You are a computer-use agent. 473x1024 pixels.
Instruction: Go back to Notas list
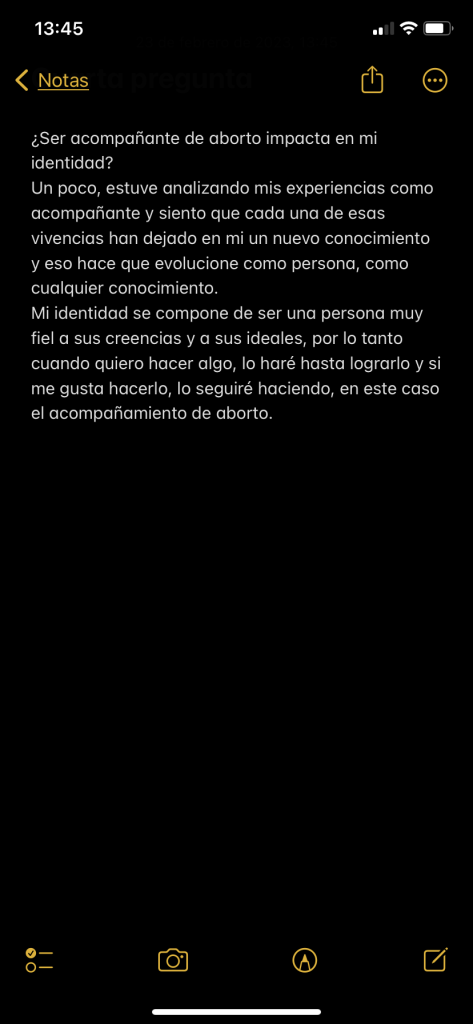[52, 80]
